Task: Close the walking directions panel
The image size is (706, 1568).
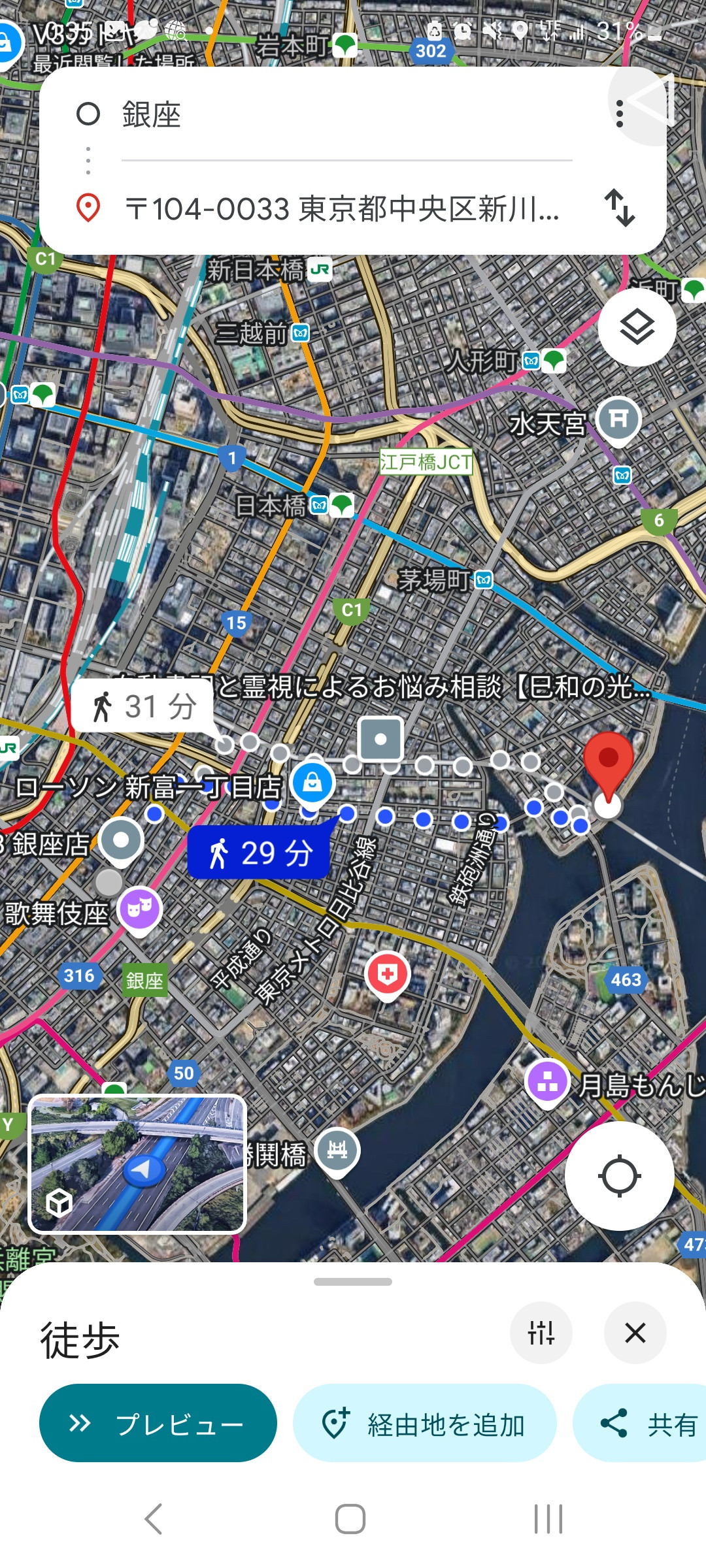Action: click(x=635, y=1332)
